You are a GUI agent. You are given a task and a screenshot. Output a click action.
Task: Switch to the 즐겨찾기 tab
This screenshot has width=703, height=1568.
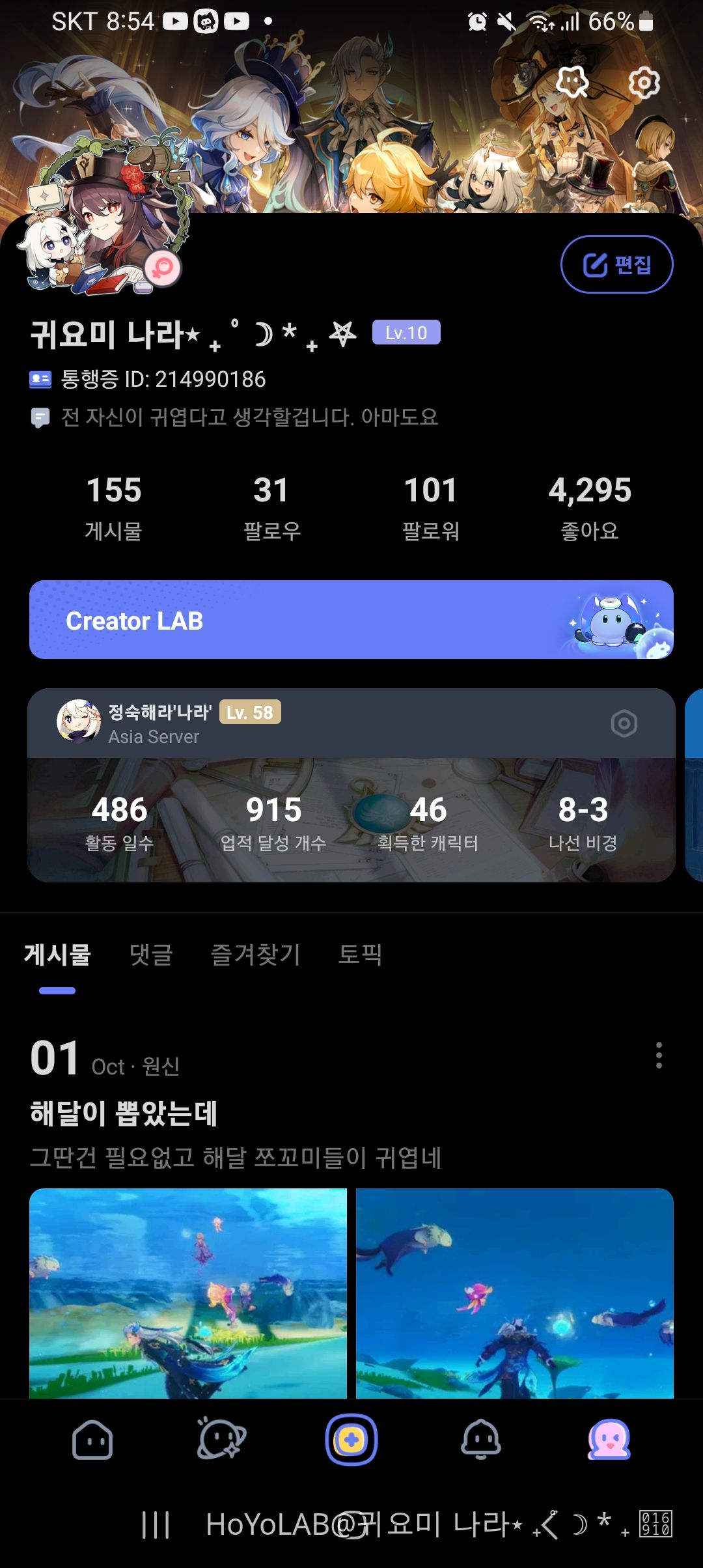coord(256,955)
